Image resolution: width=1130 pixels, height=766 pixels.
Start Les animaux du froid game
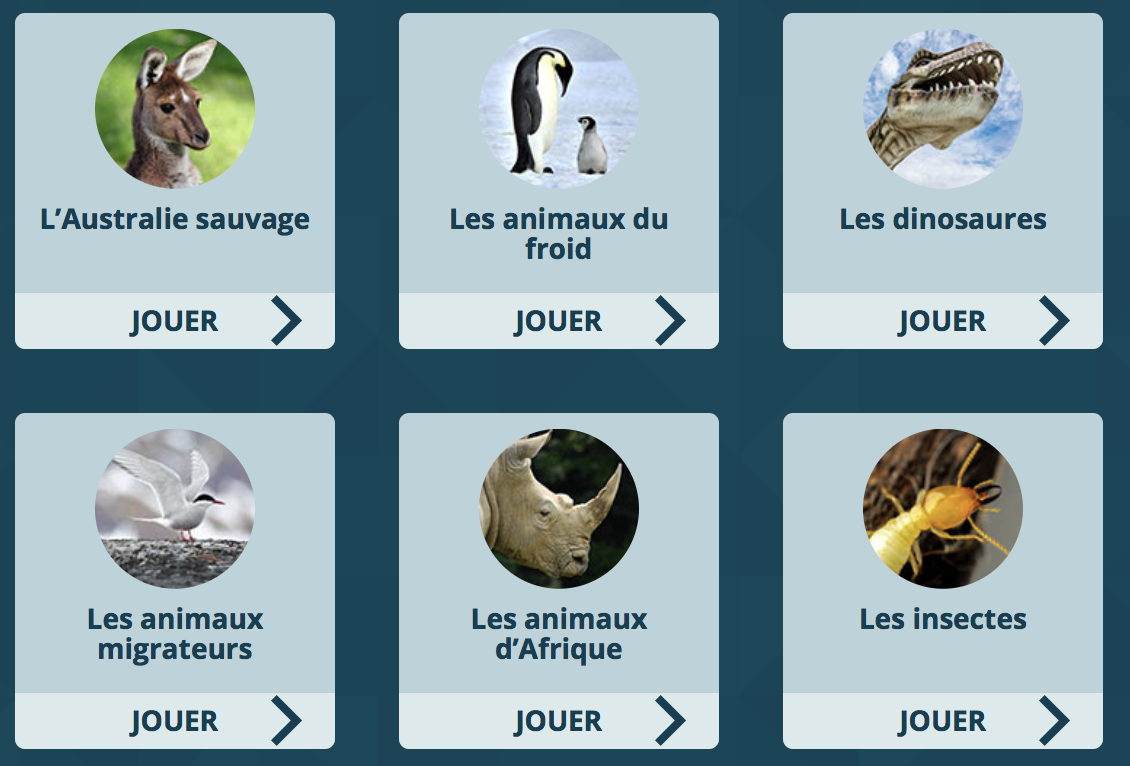[559, 321]
